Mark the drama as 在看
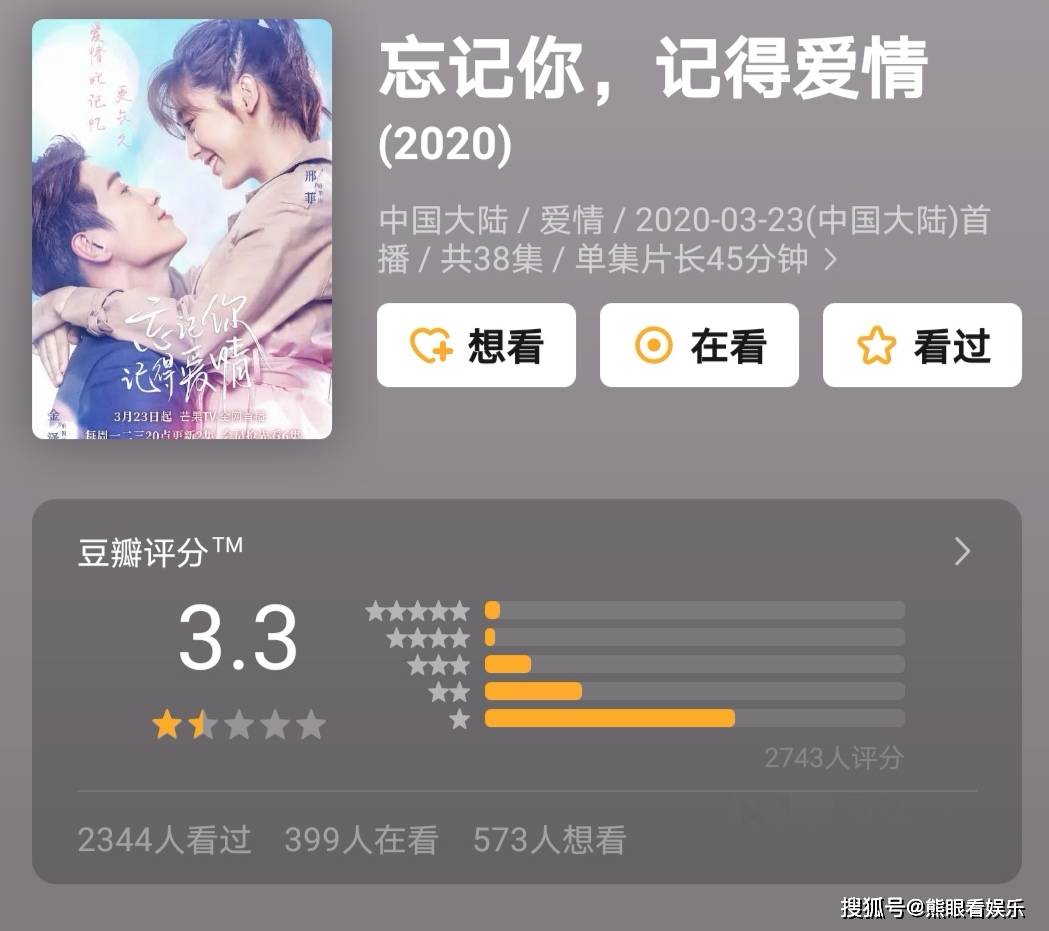Screen dimensions: 1049x931 (x=699, y=346)
